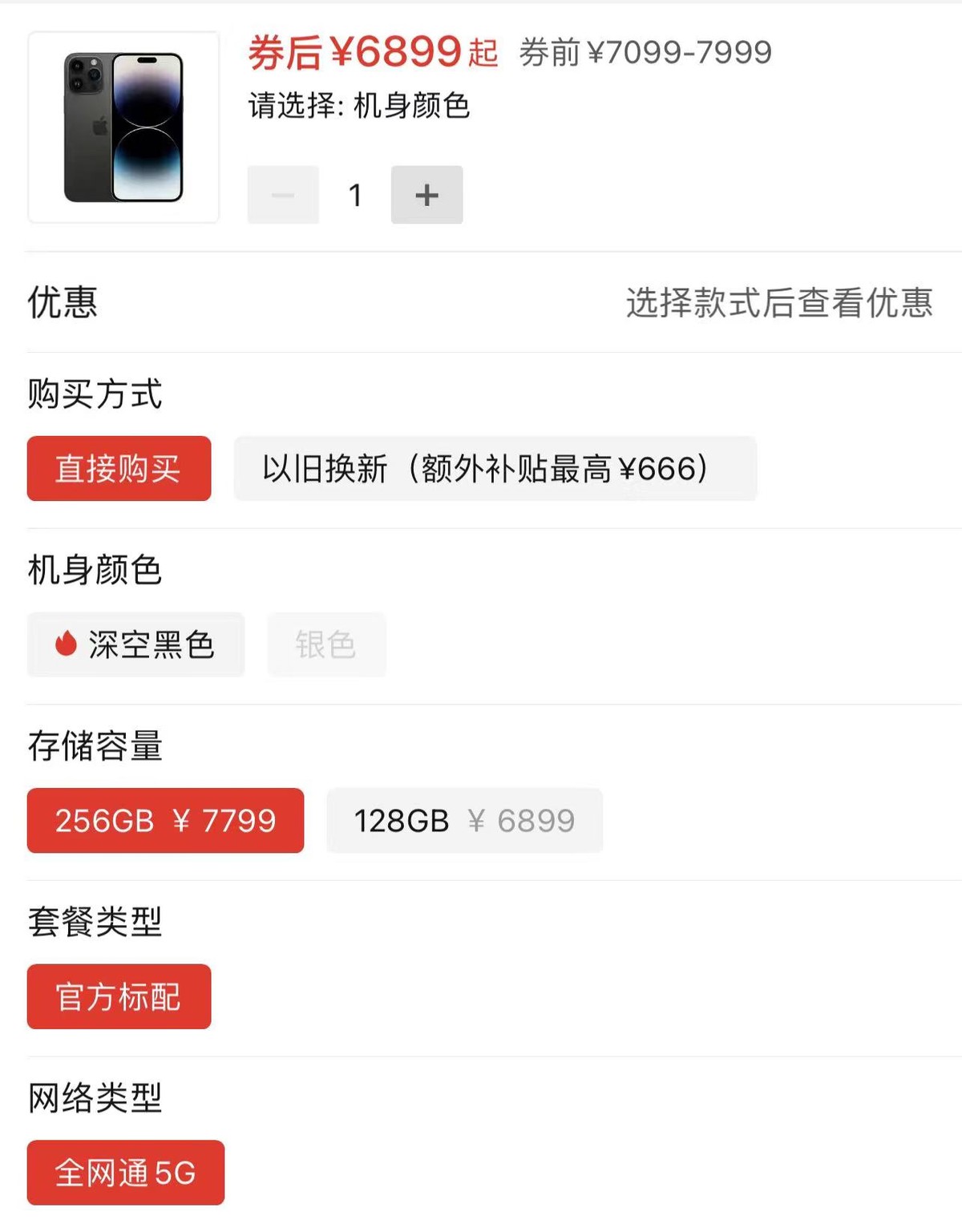Click the quantity field showing 1
The image size is (962, 1232).
354,194
